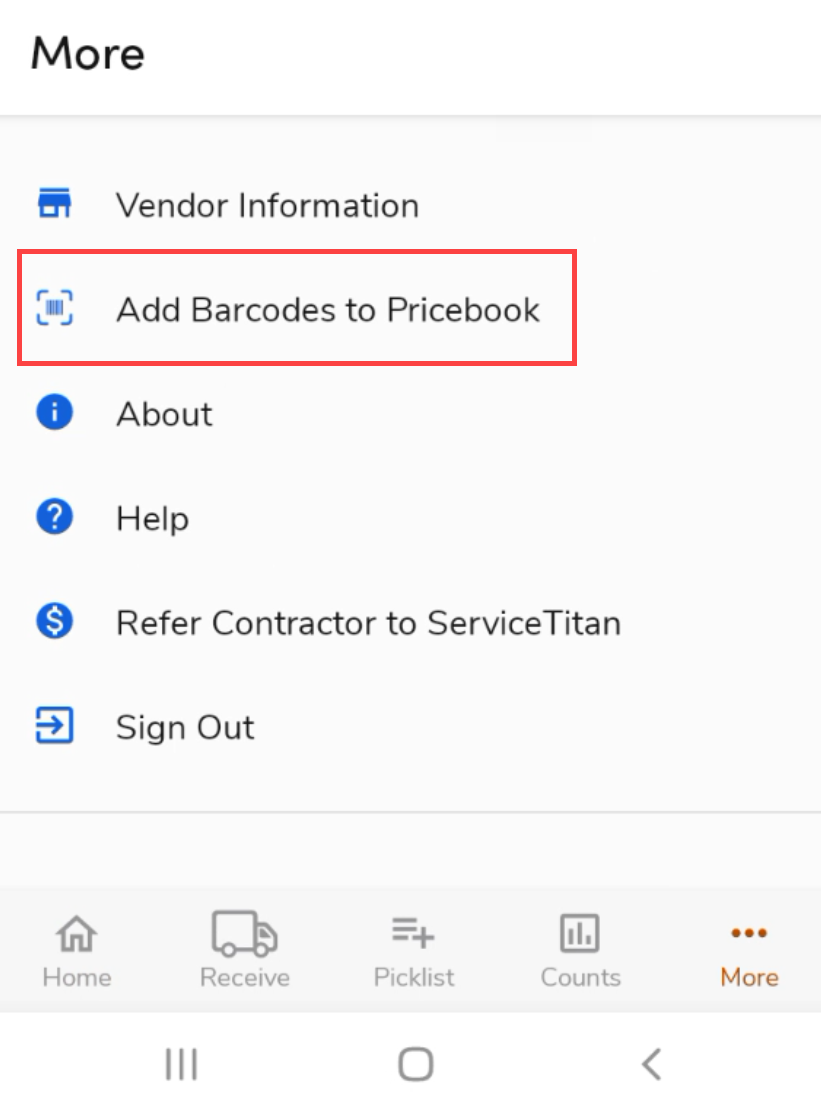Viewport: 821px width, 1104px height.
Task: Select Add Barcodes to Pricebook
Action: (327, 309)
